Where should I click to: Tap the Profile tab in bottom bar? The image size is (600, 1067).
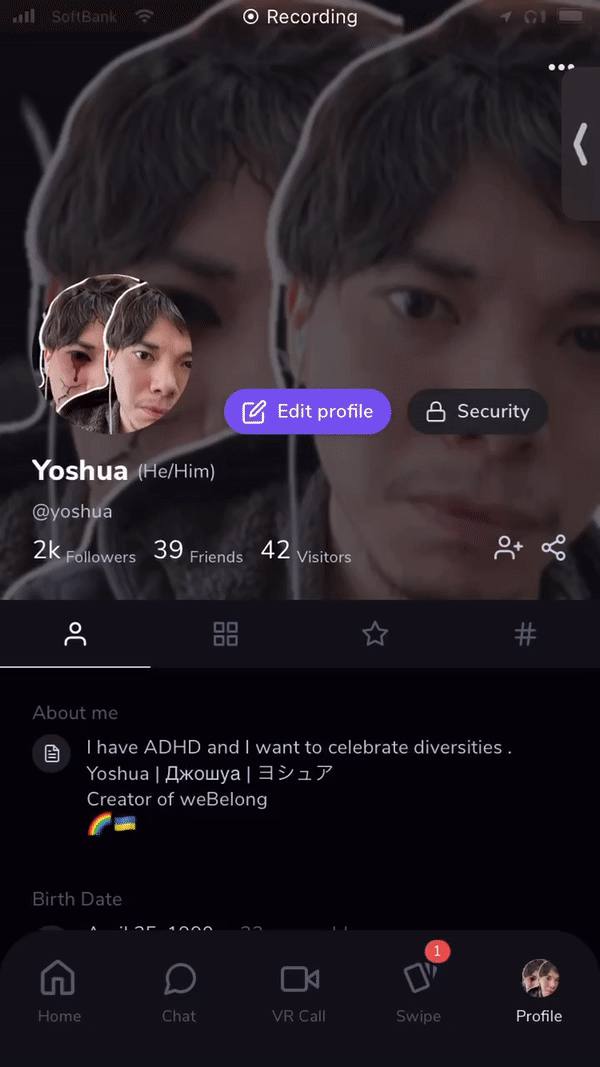pyautogui.click(x=539, y=991)
